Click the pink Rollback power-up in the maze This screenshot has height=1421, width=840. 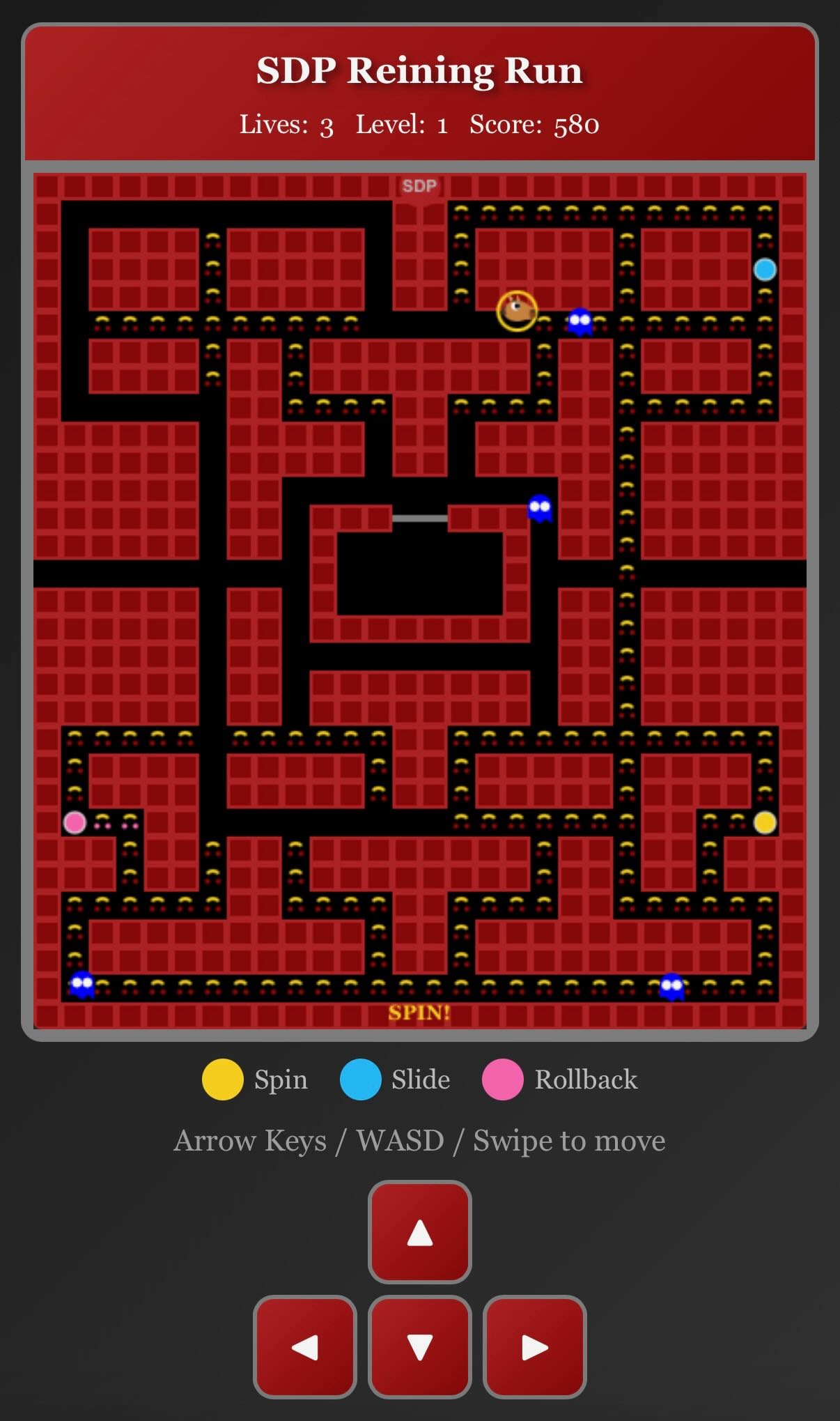pos(75,823)
